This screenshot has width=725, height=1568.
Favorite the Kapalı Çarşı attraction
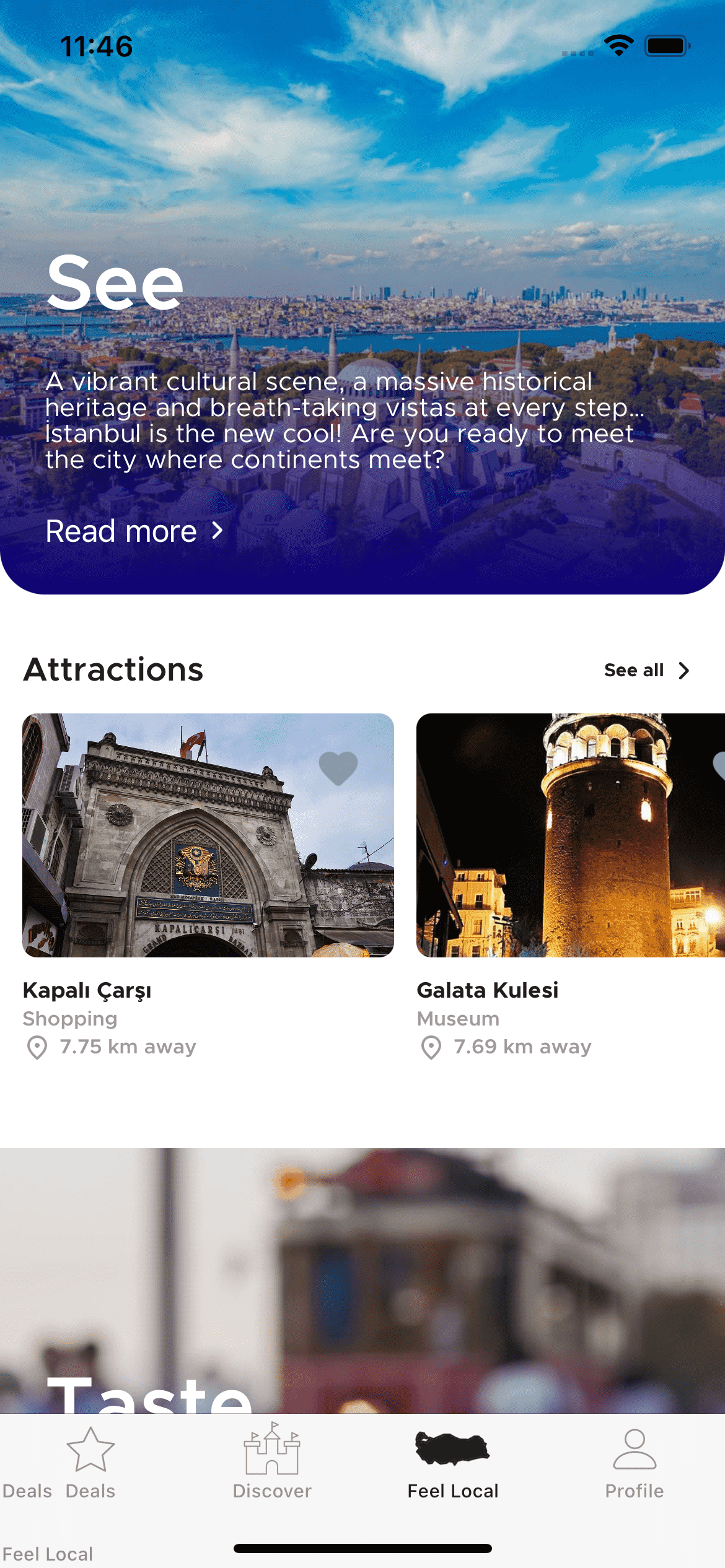338,768
